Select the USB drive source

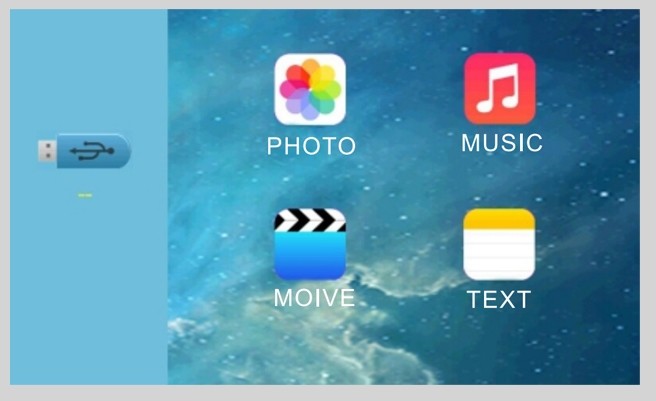tap(85, 151)
